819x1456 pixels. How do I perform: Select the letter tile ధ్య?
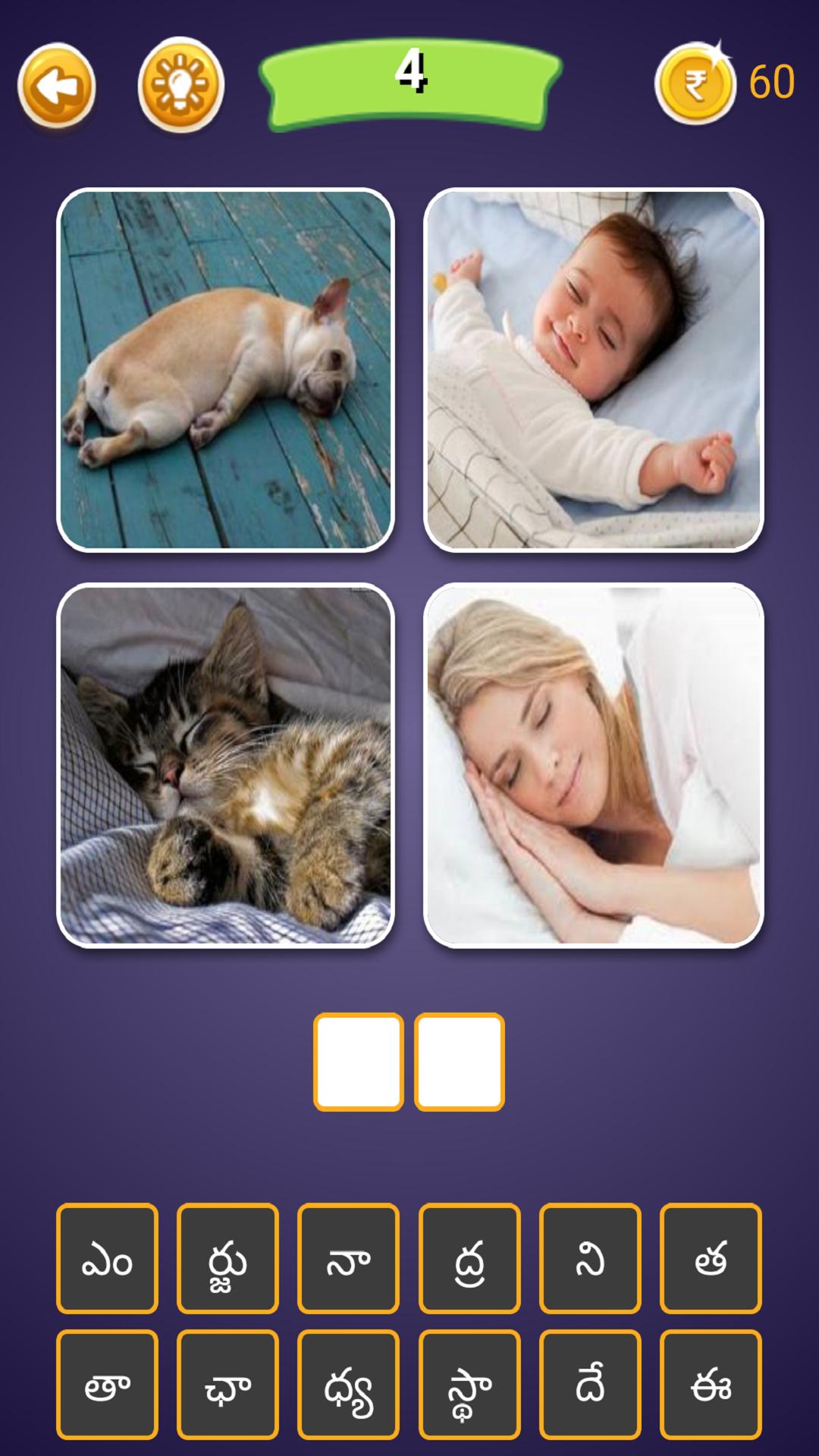click(348, 1385)
